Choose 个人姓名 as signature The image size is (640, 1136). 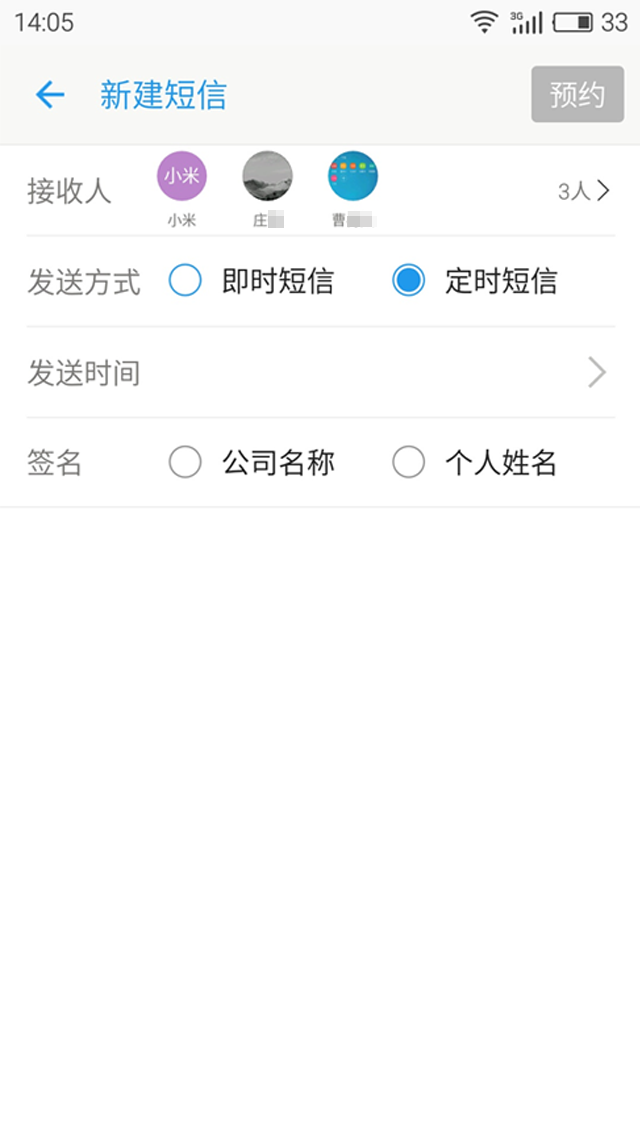pos(409,463)
